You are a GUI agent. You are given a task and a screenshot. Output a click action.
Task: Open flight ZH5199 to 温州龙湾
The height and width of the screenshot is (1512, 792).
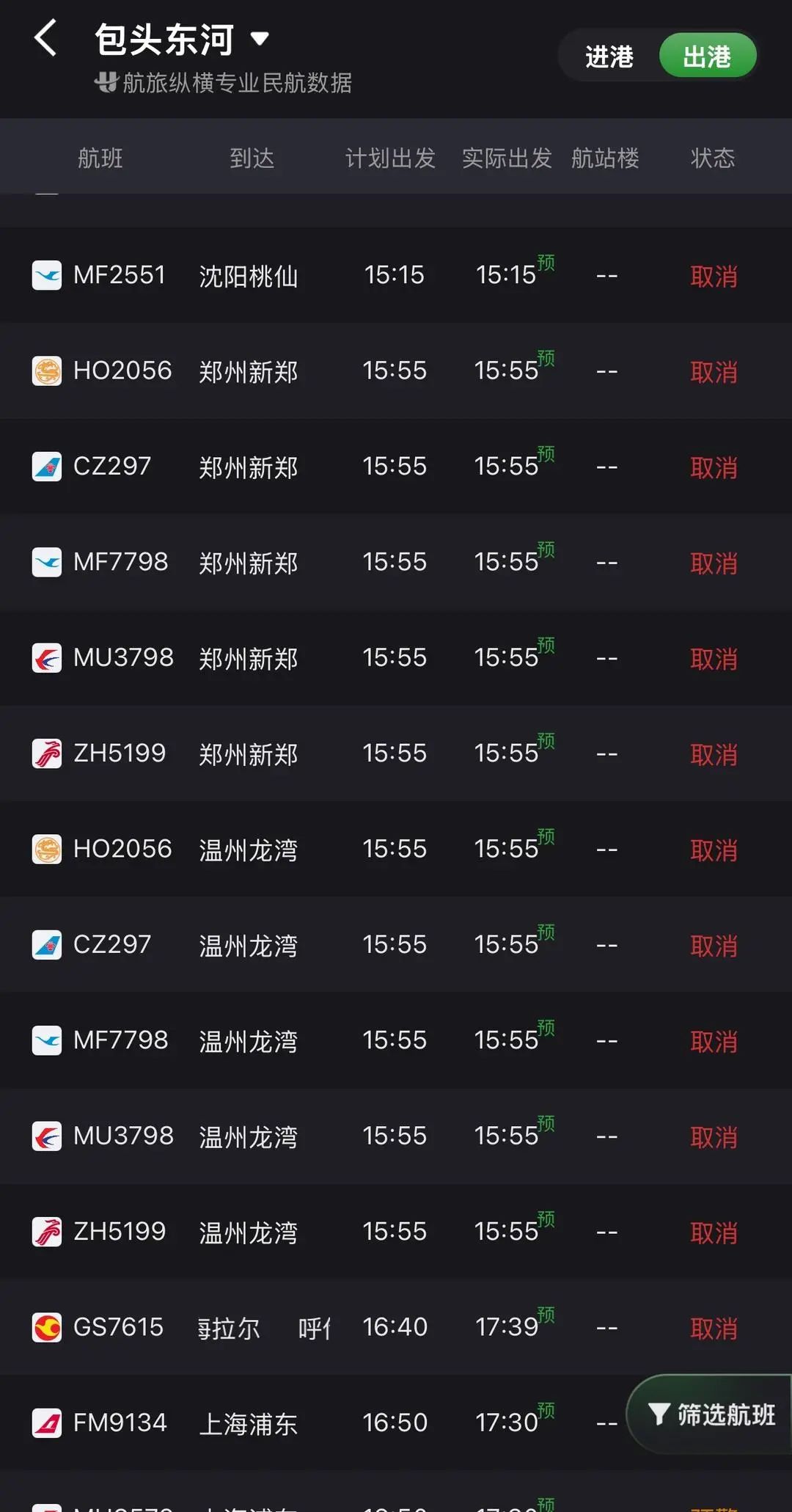click(396, 1232)
